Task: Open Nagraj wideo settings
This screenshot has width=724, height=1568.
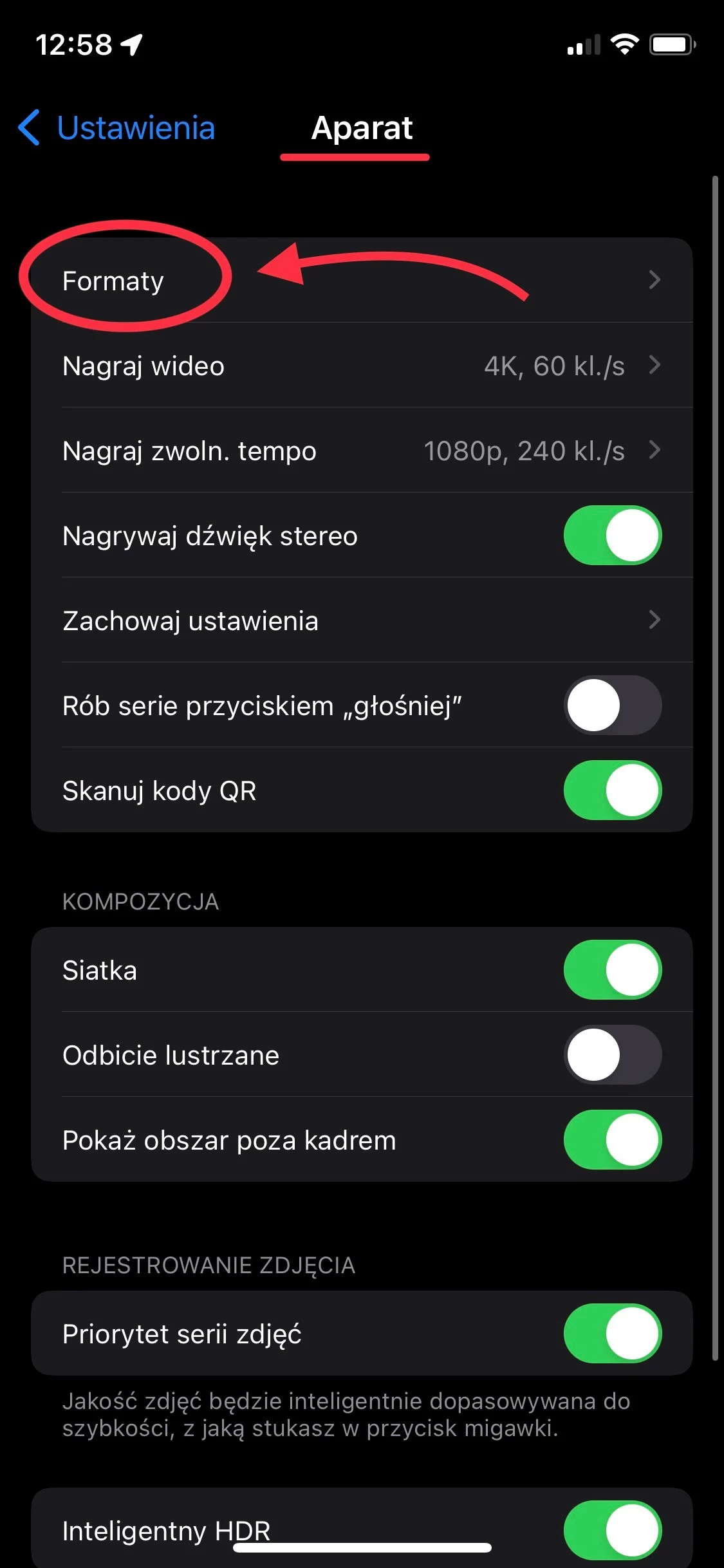Action: (362, 366)
